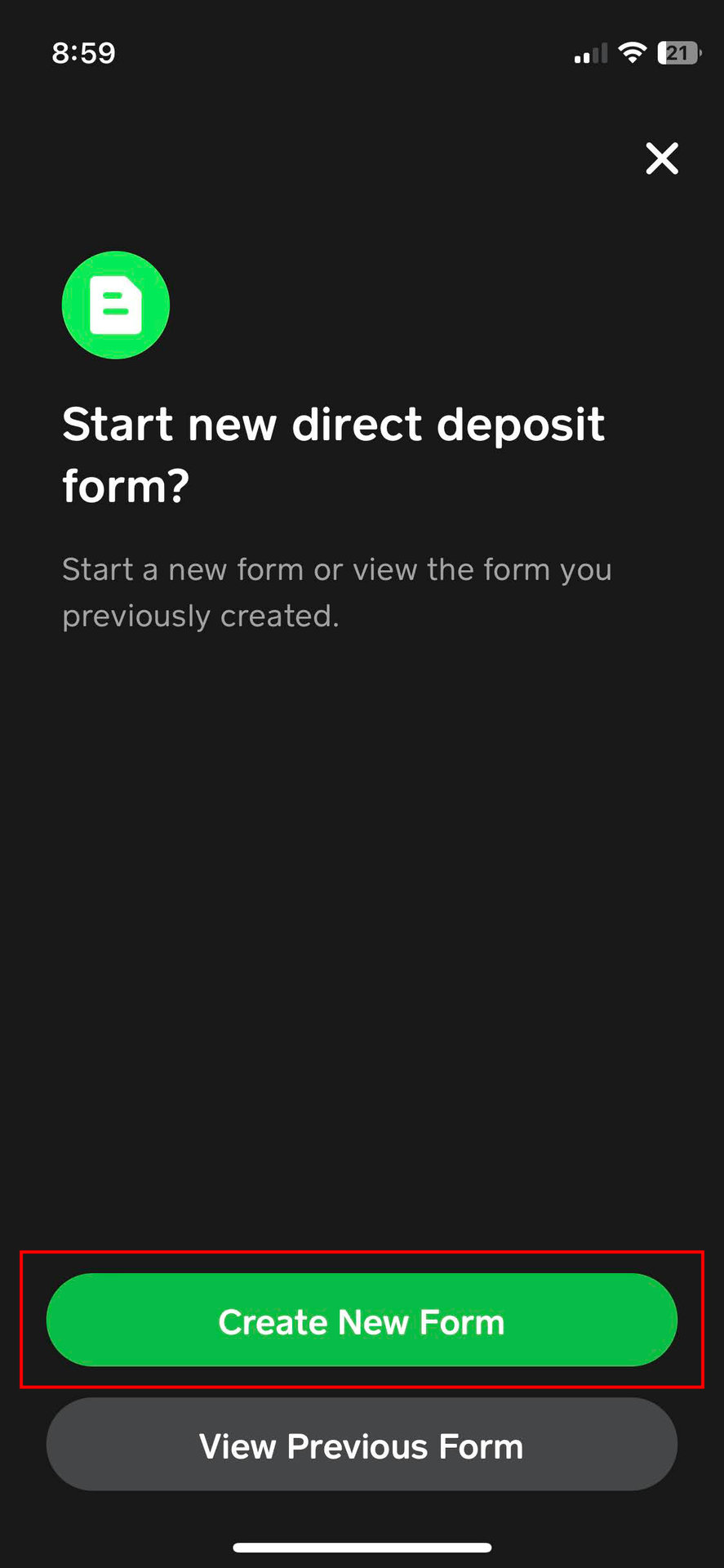Click inside the red highlighted region
This screenshot has height=1568, width=724.
click(362, 1321)
